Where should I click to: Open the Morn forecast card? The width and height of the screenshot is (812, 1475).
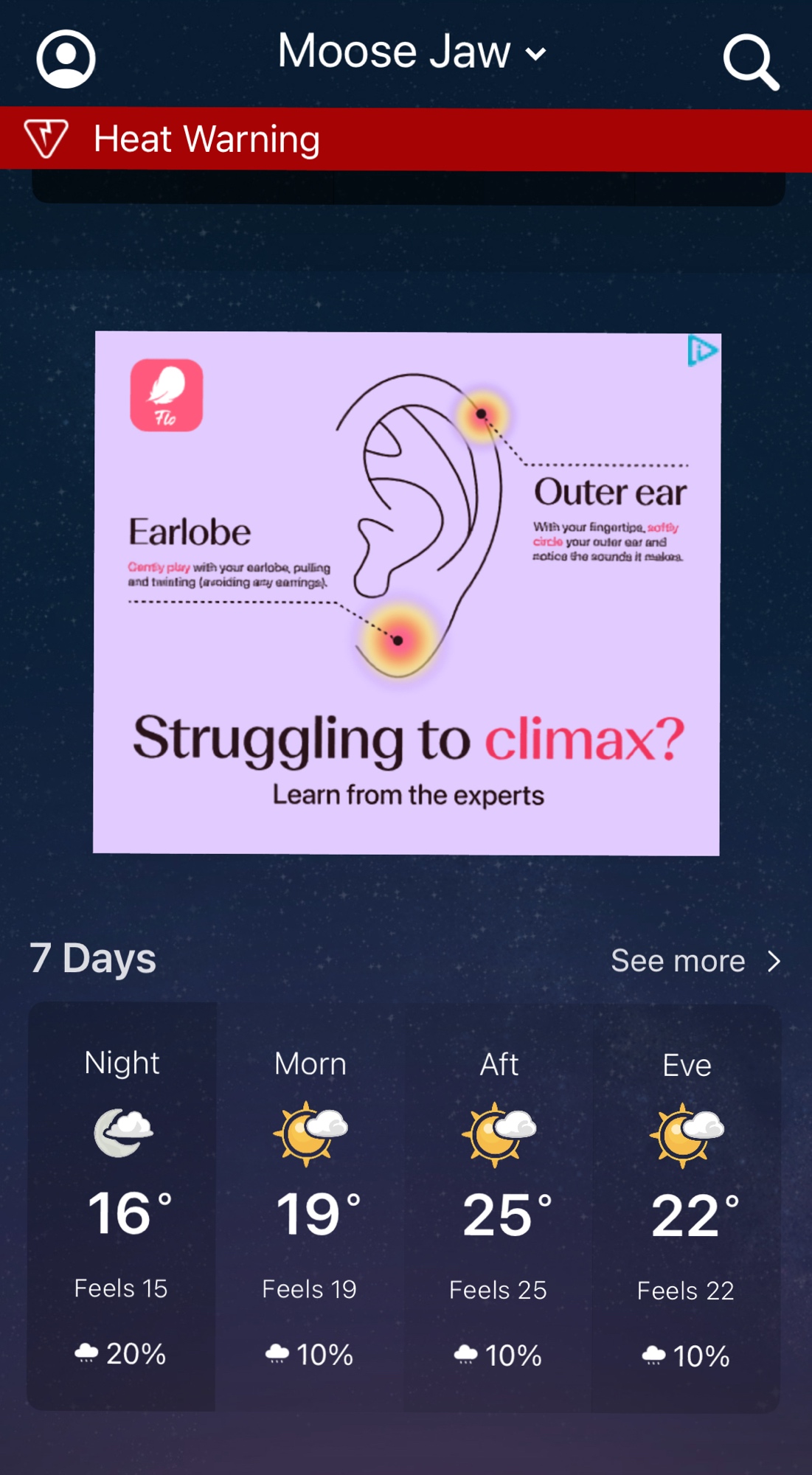pos(310,1207)
